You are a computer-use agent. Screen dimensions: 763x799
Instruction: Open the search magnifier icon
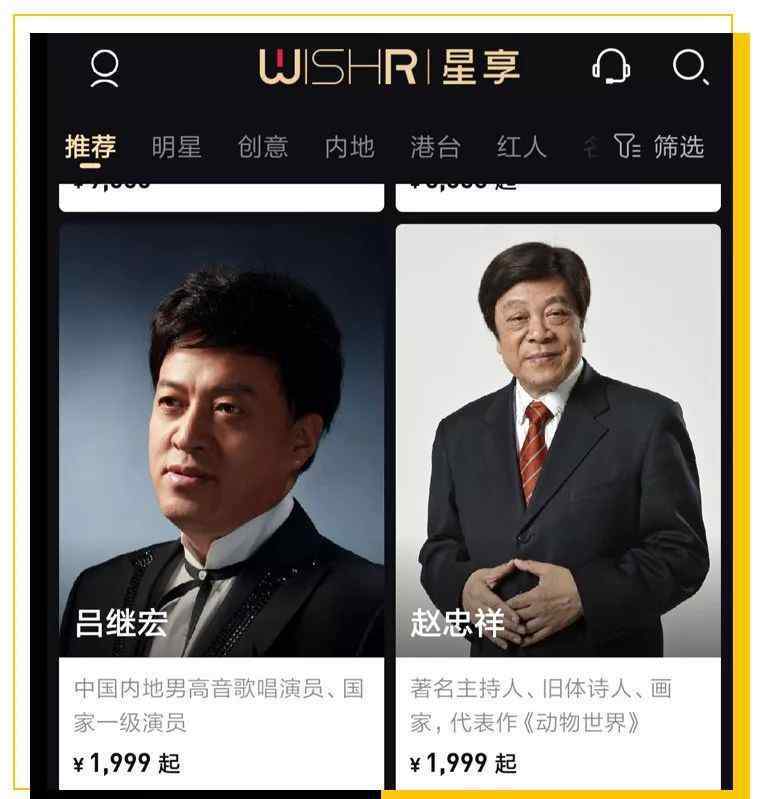tap(689, 67)
